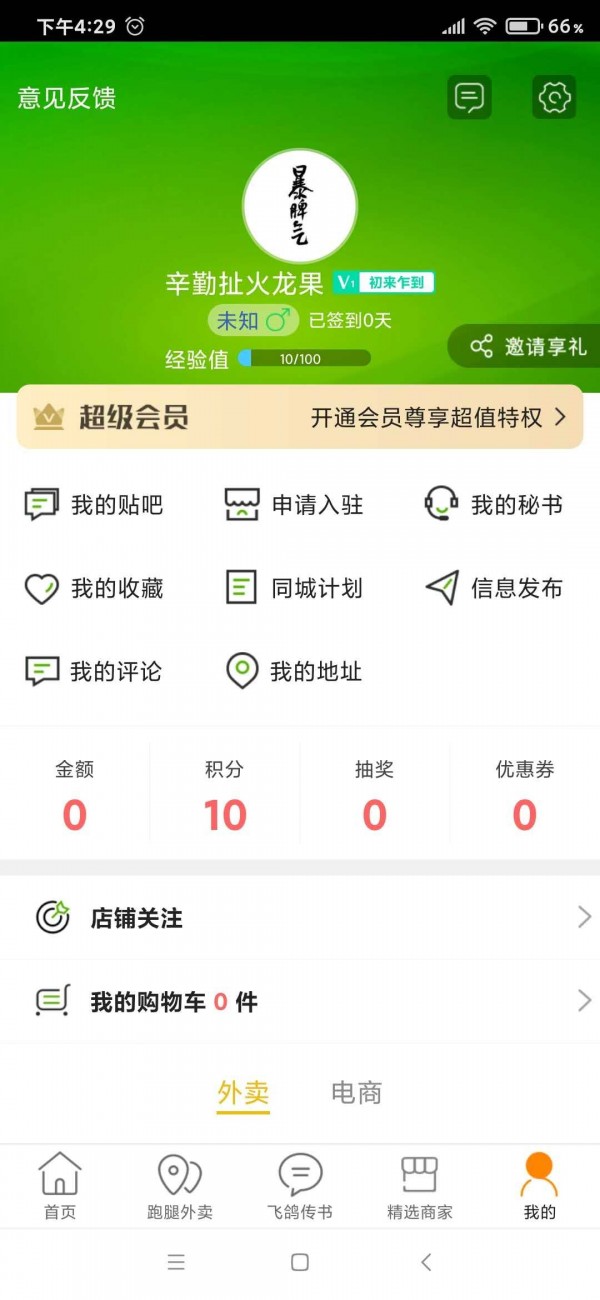Go to 信息发布
The width and height of the screenshot is (600, 1300).
pyautogui.click(x=494, y=588)
